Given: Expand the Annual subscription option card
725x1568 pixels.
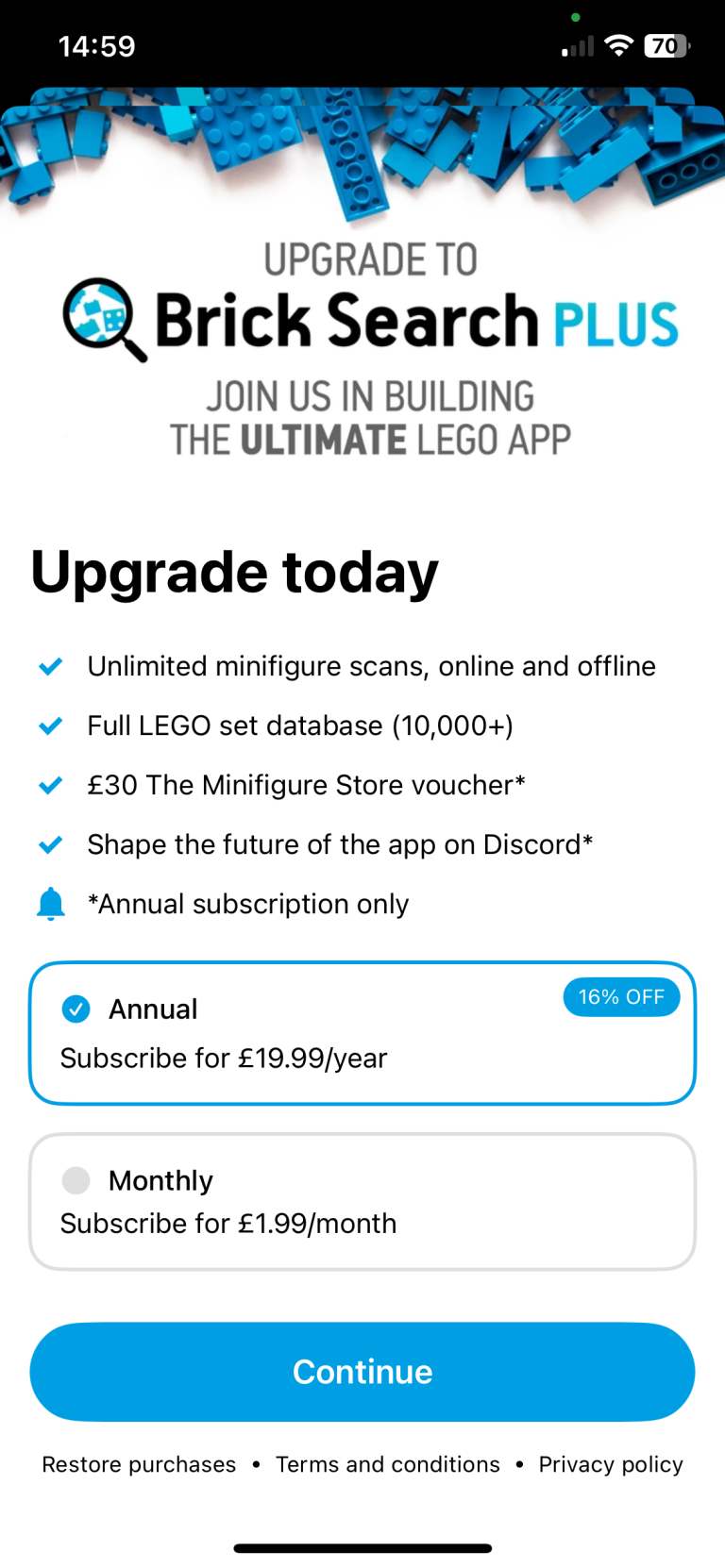Looking at the screenshot, I should point(362,1032).
